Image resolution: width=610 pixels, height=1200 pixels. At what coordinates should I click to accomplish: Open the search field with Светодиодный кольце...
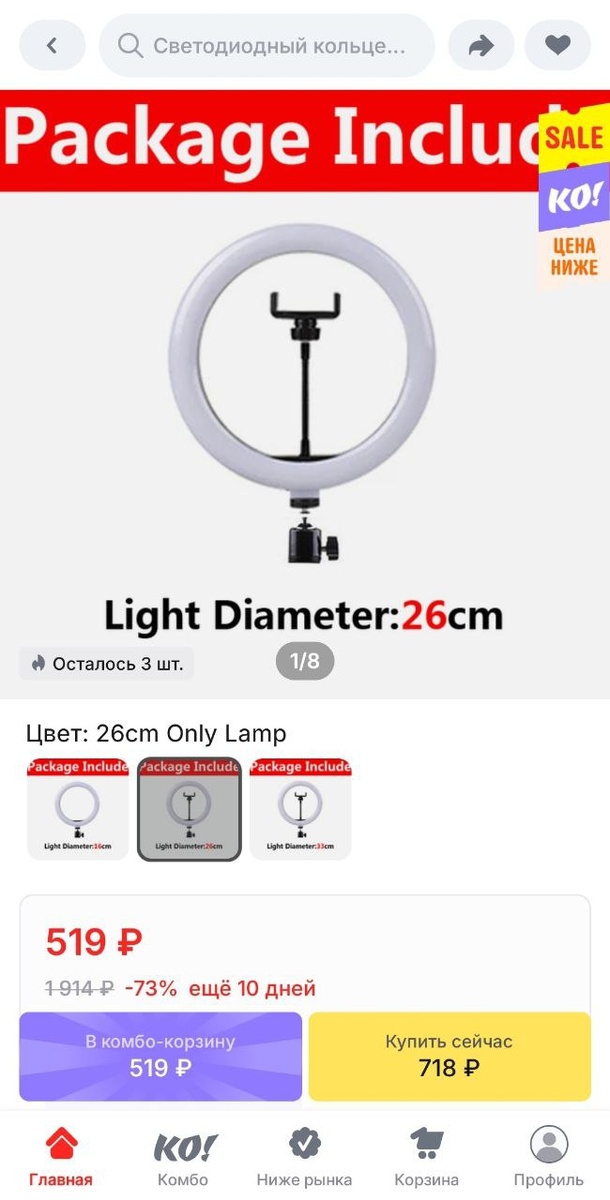[x=267, y=45]
